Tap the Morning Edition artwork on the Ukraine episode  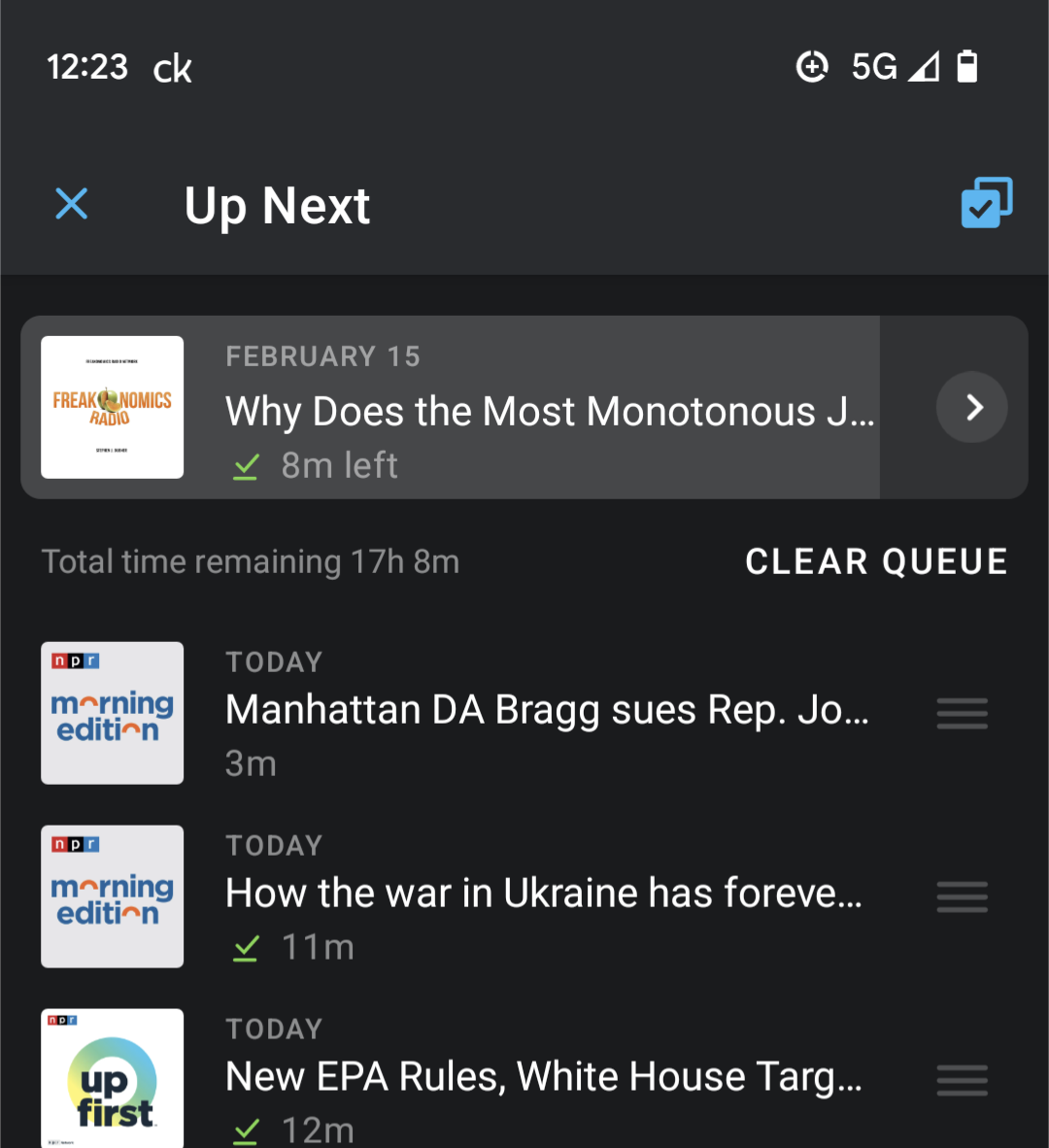tap(112, 896)
